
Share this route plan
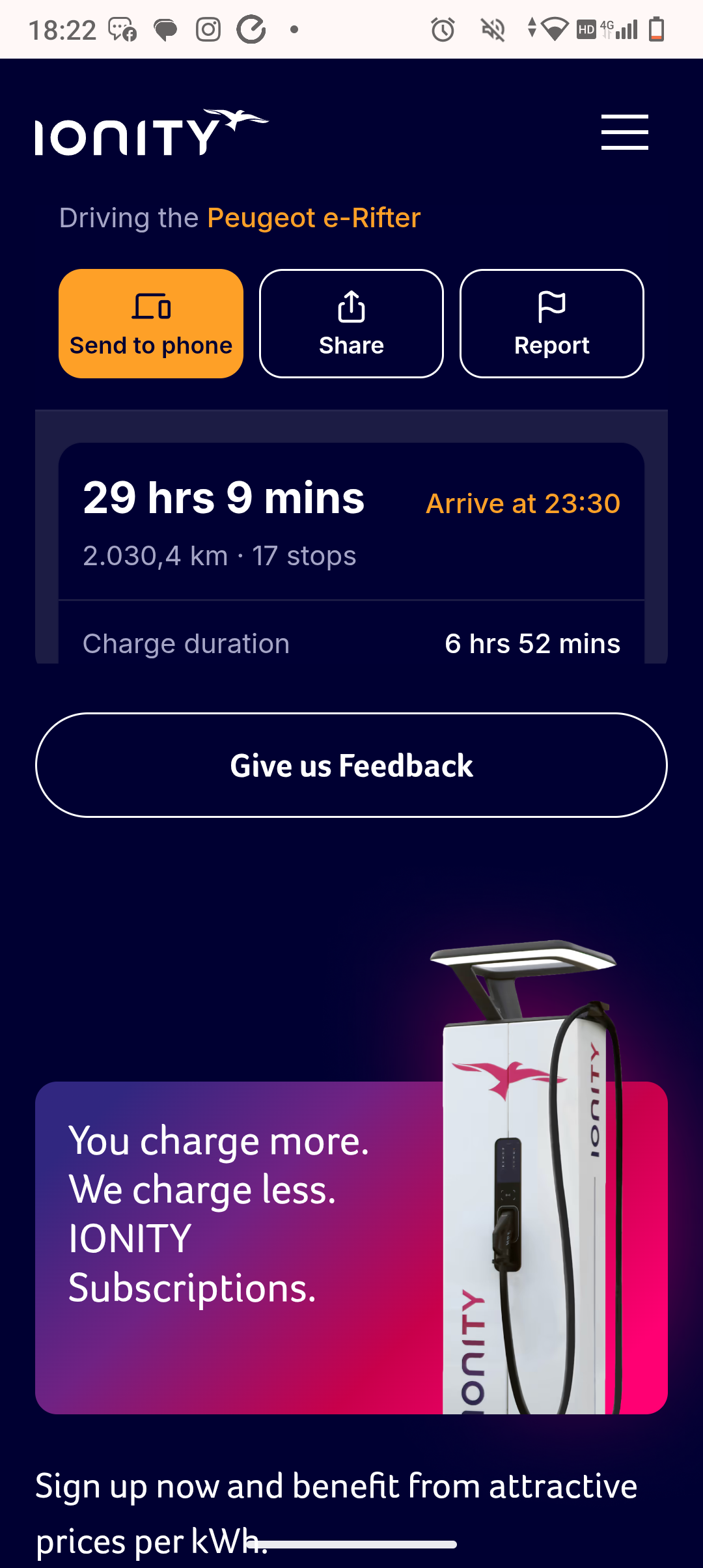[351, 324]
